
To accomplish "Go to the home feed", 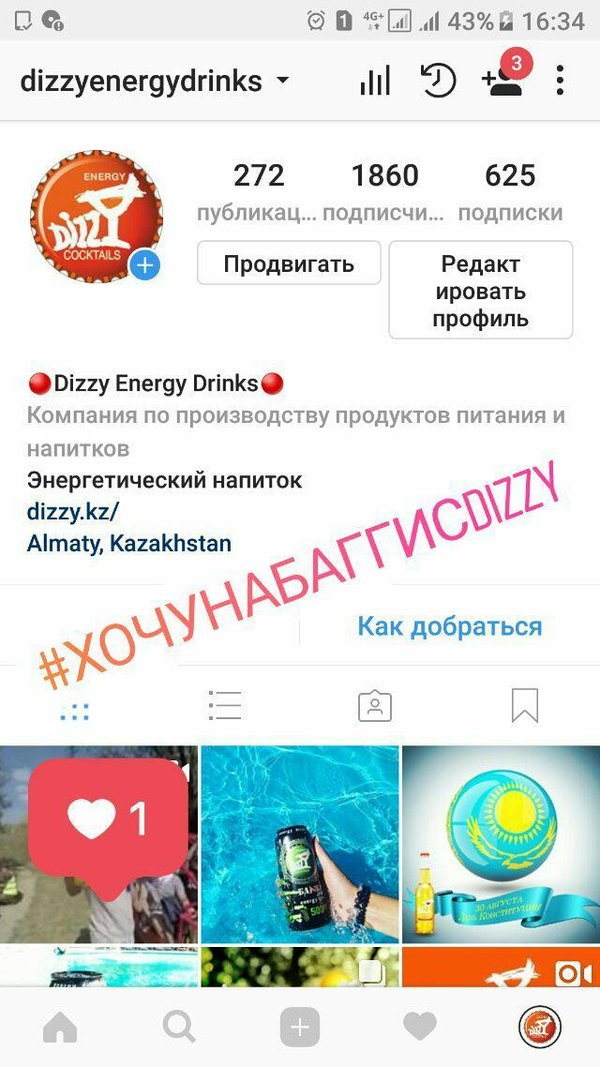I will coord(60,1027).
